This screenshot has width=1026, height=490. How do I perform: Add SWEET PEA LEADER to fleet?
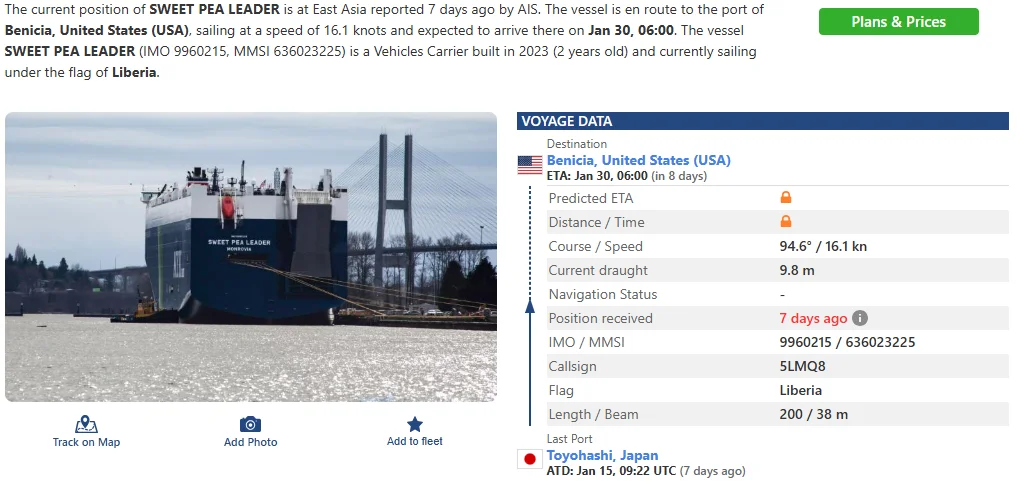pyautogui.click(x=414, y=431)
